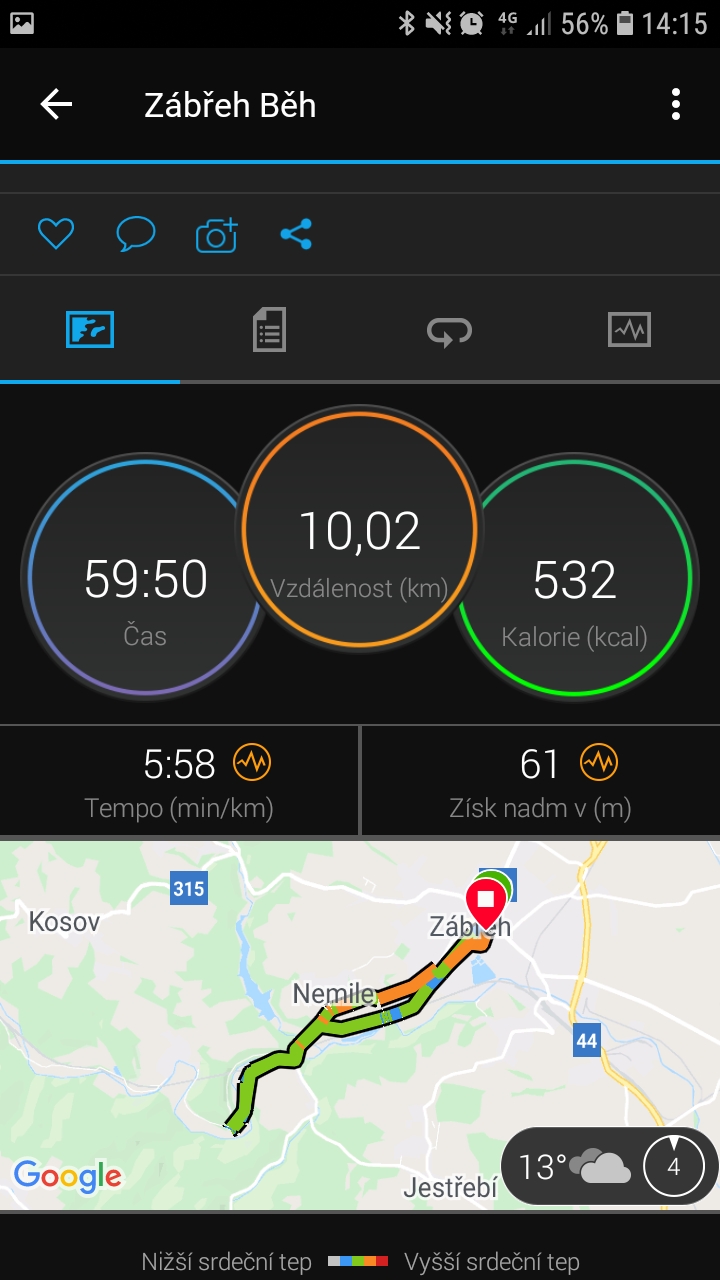Viewport: 720px width, 1280px height.
Task: Open the route map of the run
Action: point(360,1025)
